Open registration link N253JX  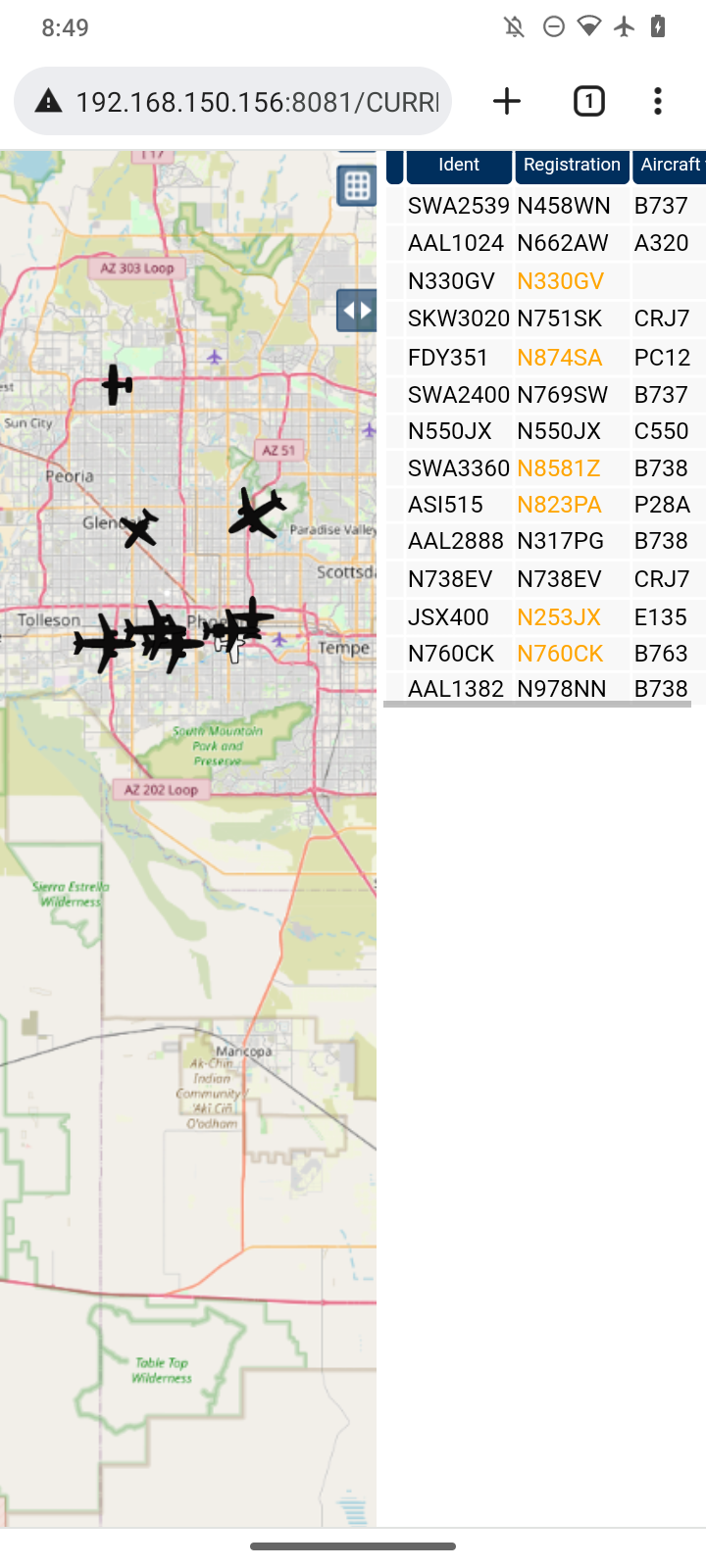(x=558, y=617)
